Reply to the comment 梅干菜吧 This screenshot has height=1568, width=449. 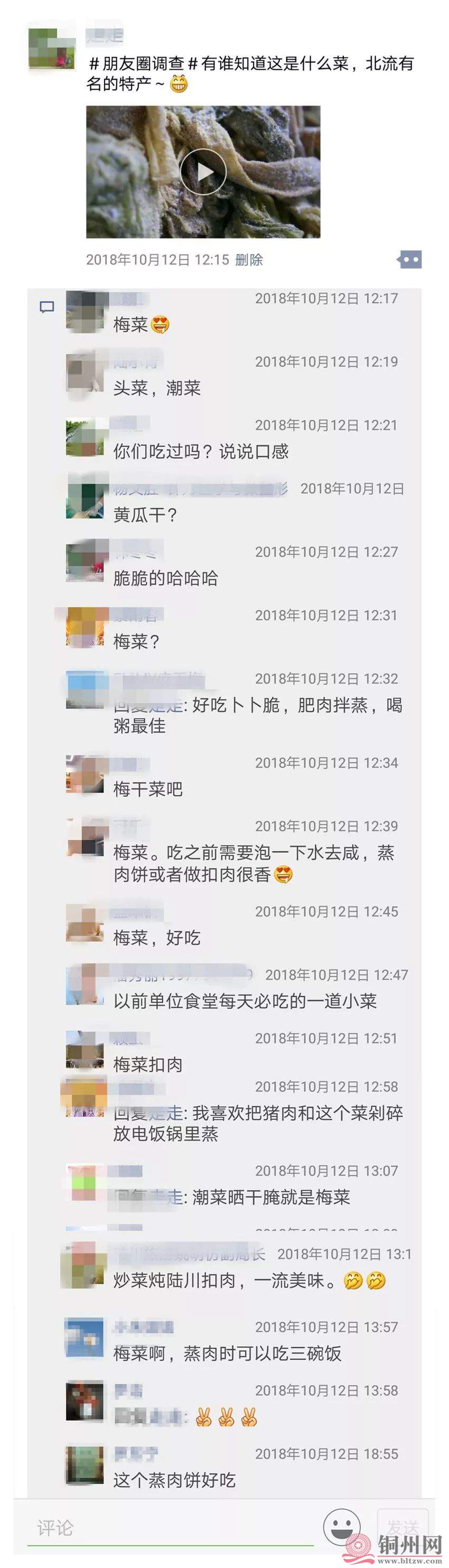click(x=148, y=789)
